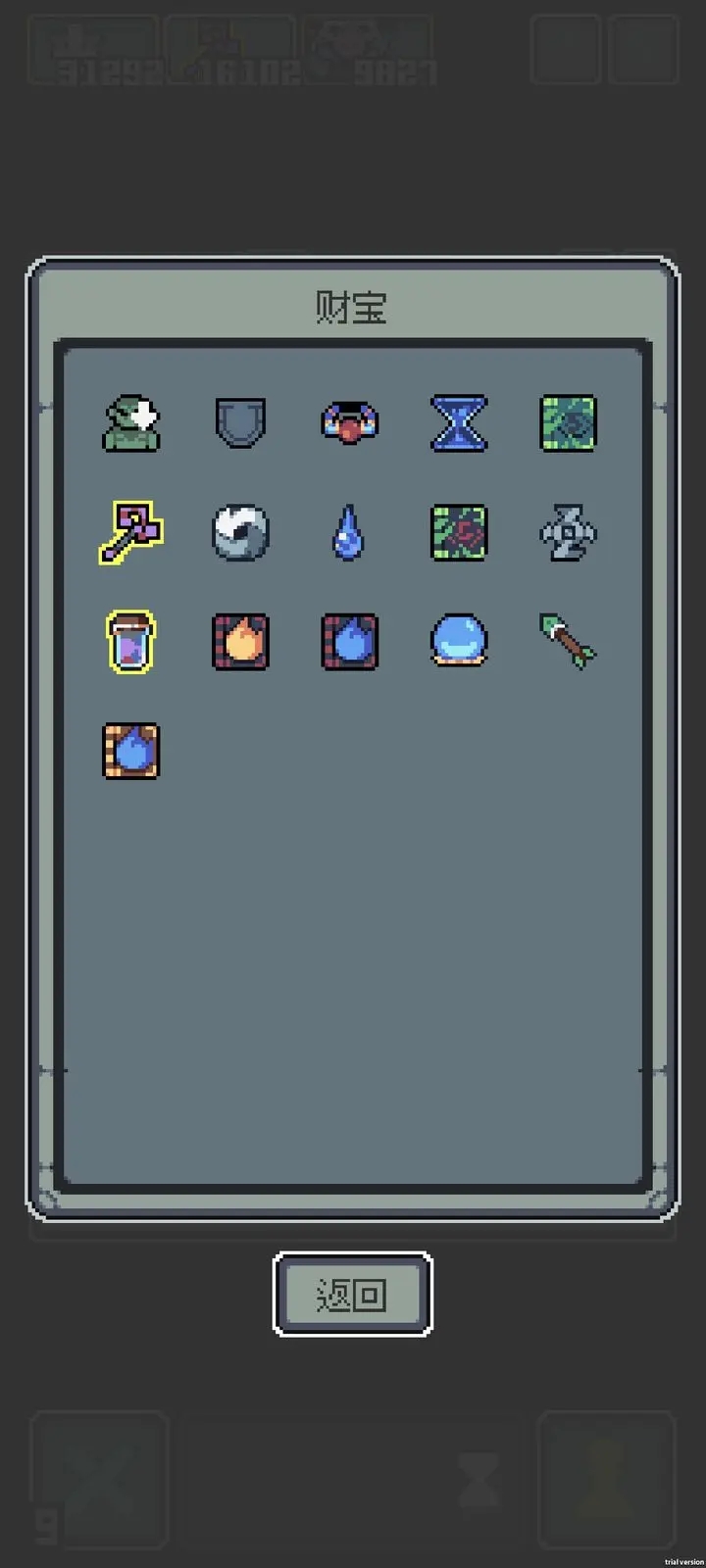The height and width of the screenshot is (1568, 706).
Task: Open the white swirl orb treasure
Action: pos(240,533)
